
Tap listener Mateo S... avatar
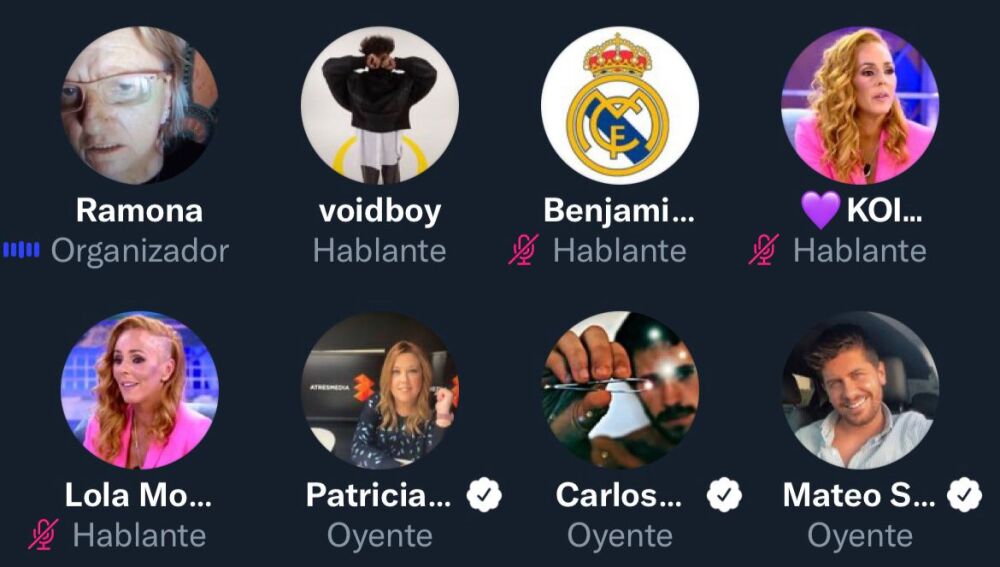click(x=860, y=390)
